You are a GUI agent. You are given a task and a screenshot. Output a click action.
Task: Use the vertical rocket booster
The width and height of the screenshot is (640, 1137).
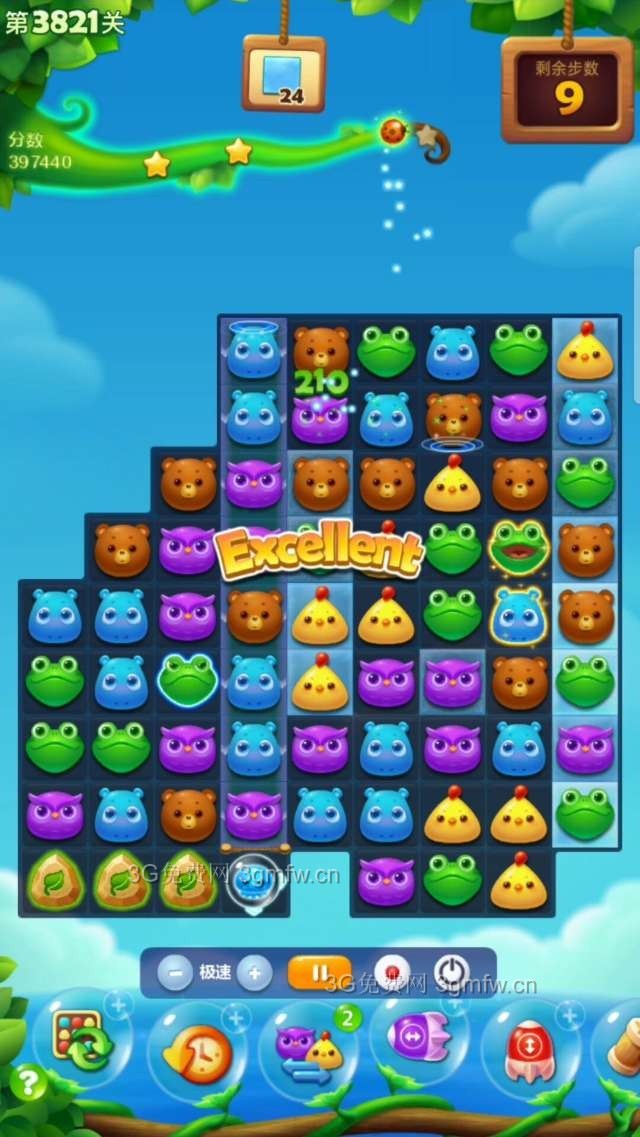(x=530, y=1050)
